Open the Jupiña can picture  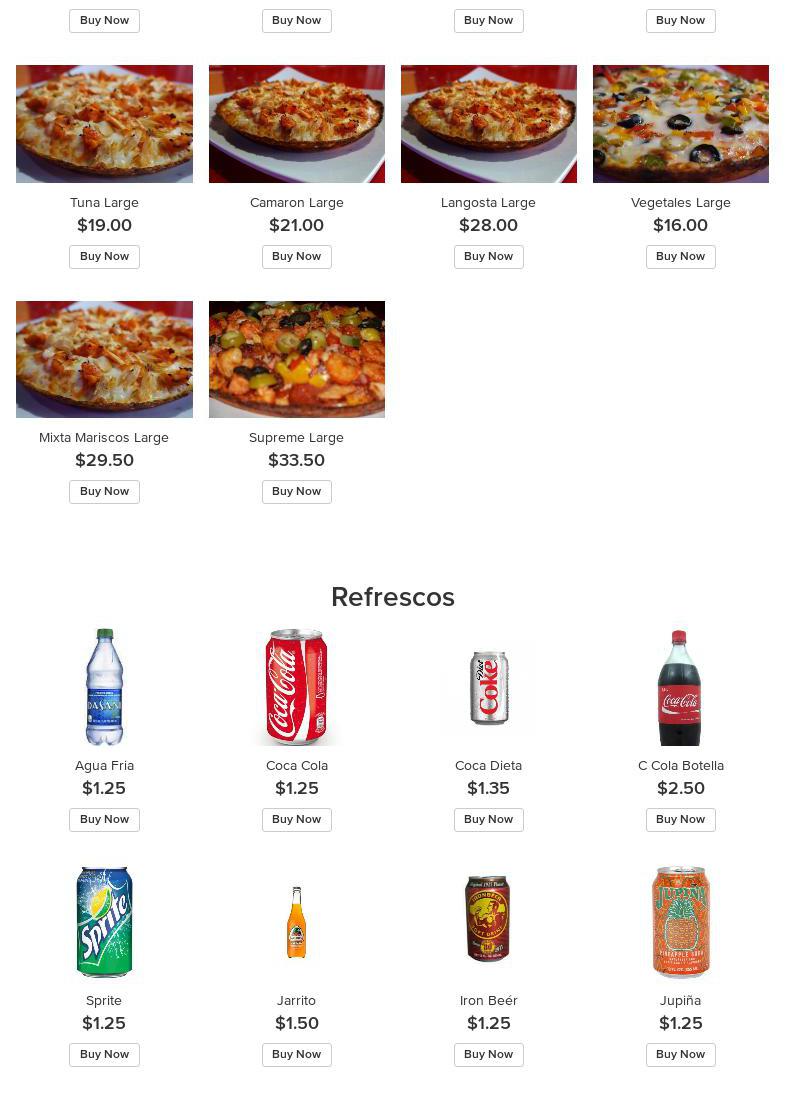click(680, 922)
